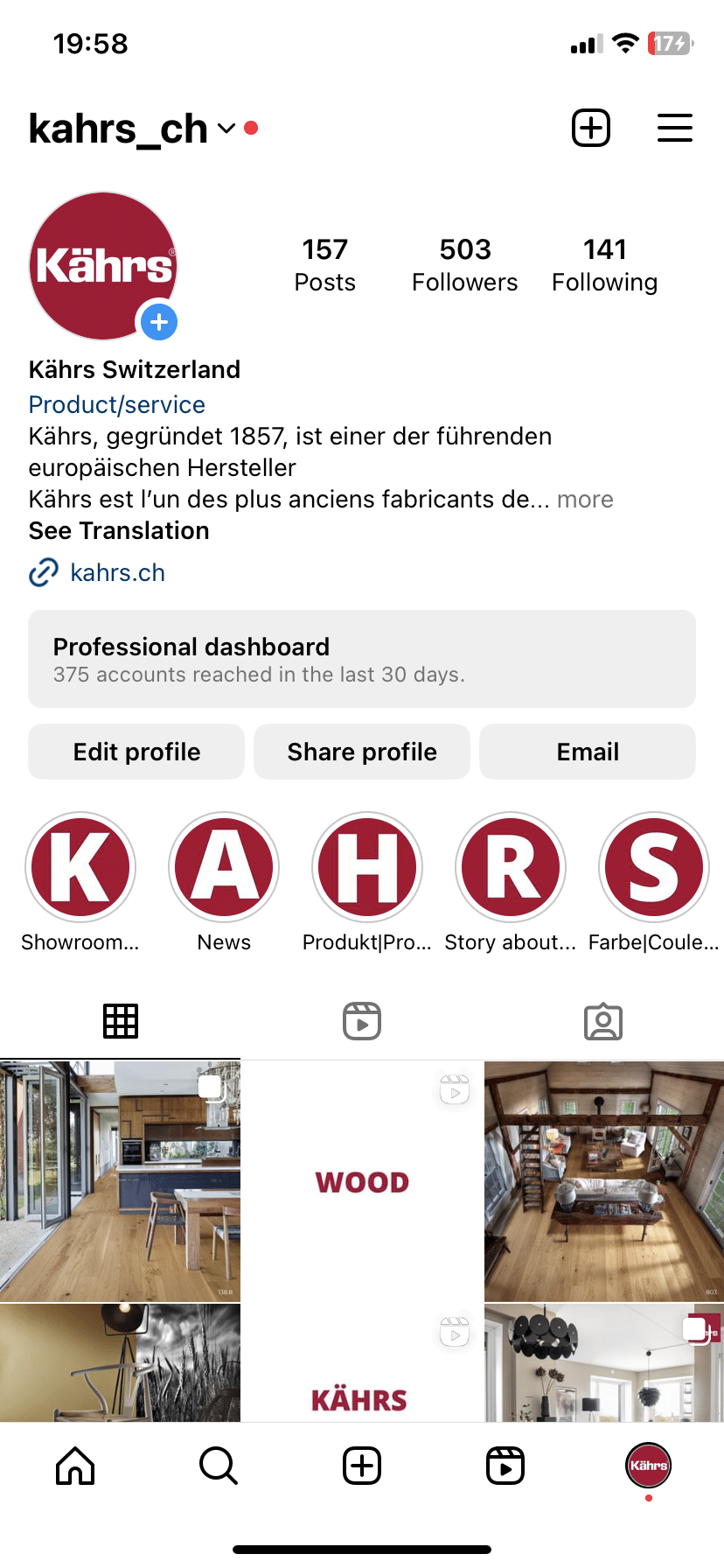Screen dimensions: 724x1568
Task: Open the tagged photos tab icon
Action: pos(603,1020)
